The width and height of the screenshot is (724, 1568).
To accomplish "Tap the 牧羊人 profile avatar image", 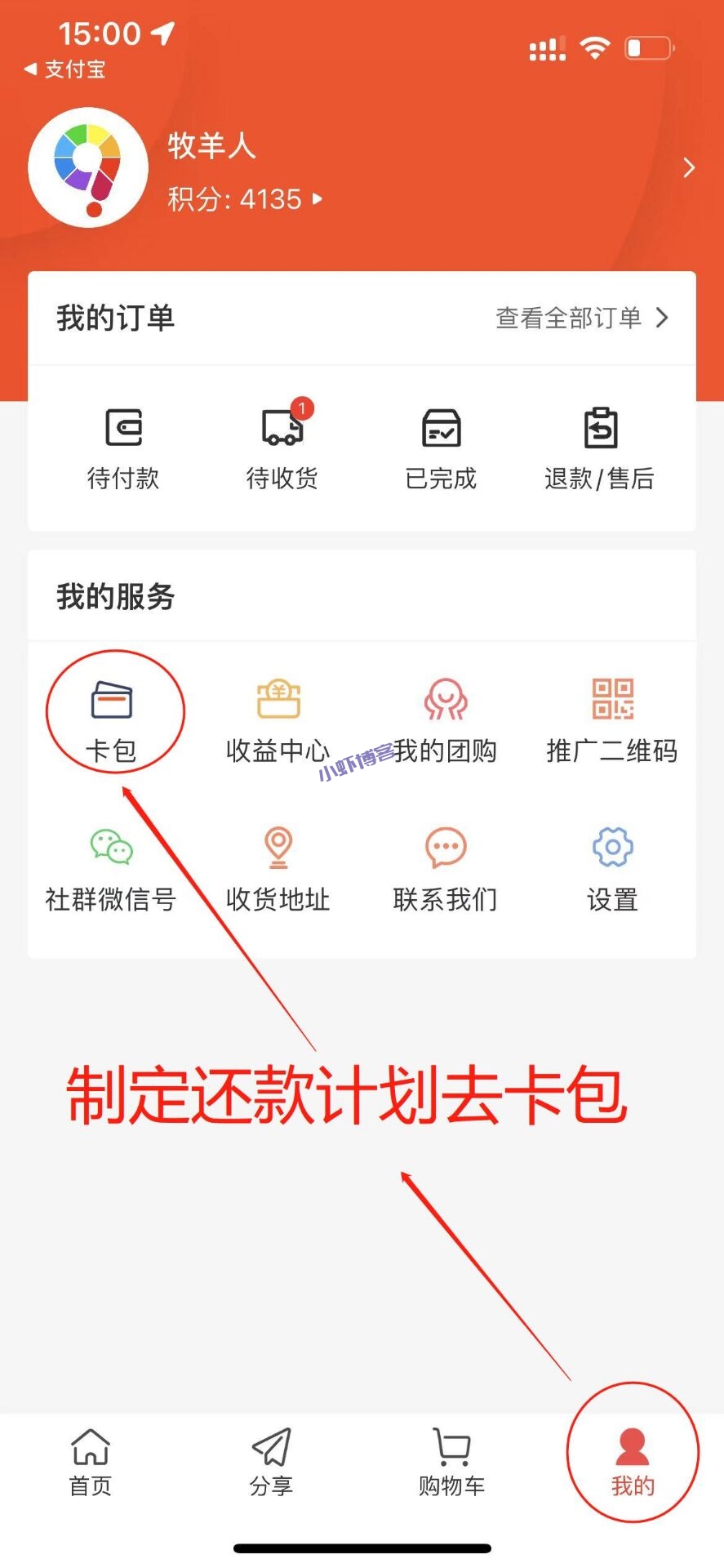I will click(88, 167).
